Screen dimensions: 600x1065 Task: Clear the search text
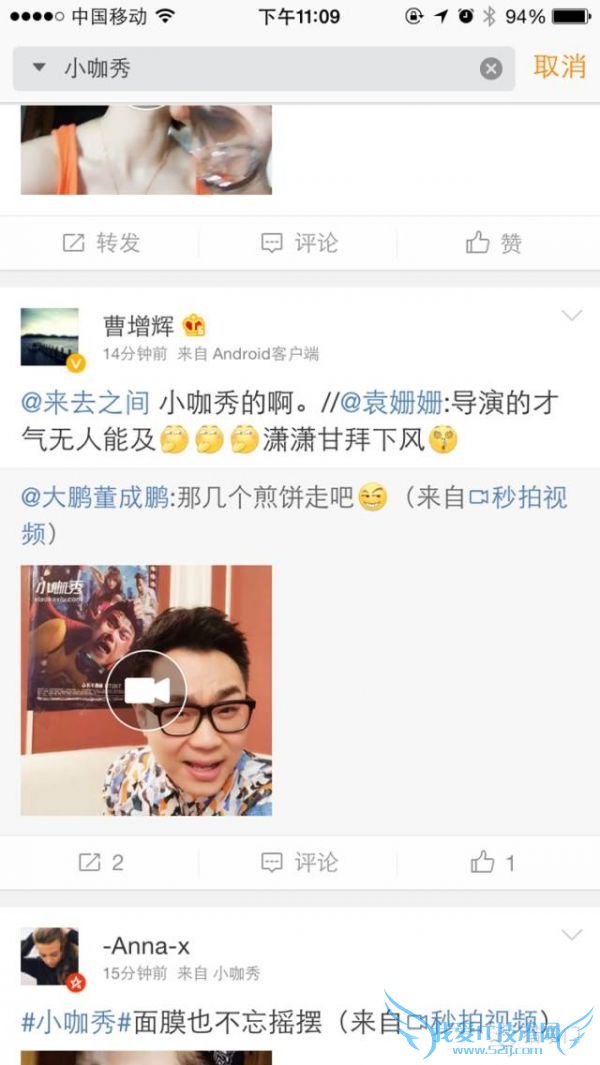pyautogui.click(x=490, y=68)
